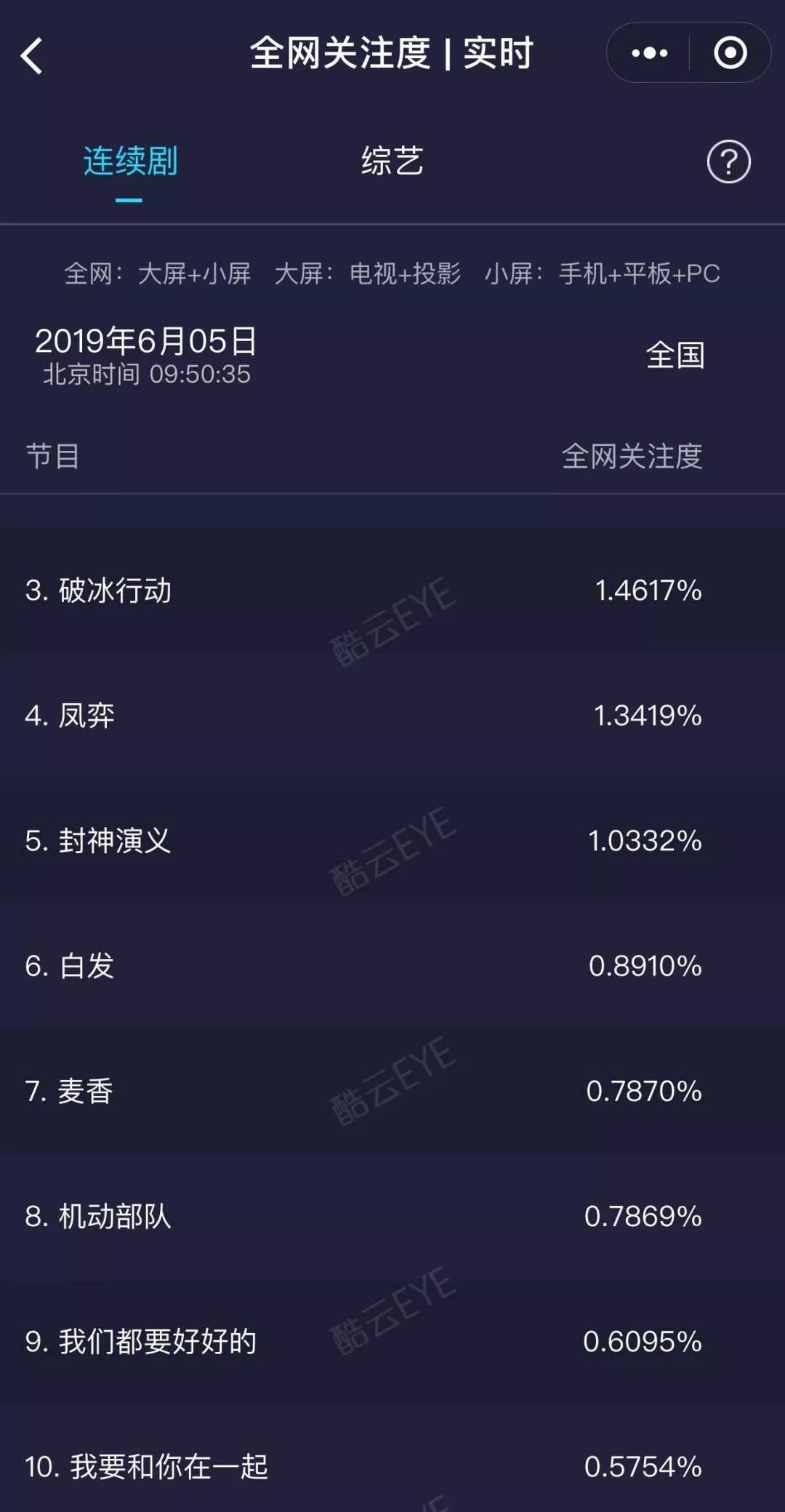Switch to the 综艺 tab
Screen dimensions: 785x1512
pos(392,161)
